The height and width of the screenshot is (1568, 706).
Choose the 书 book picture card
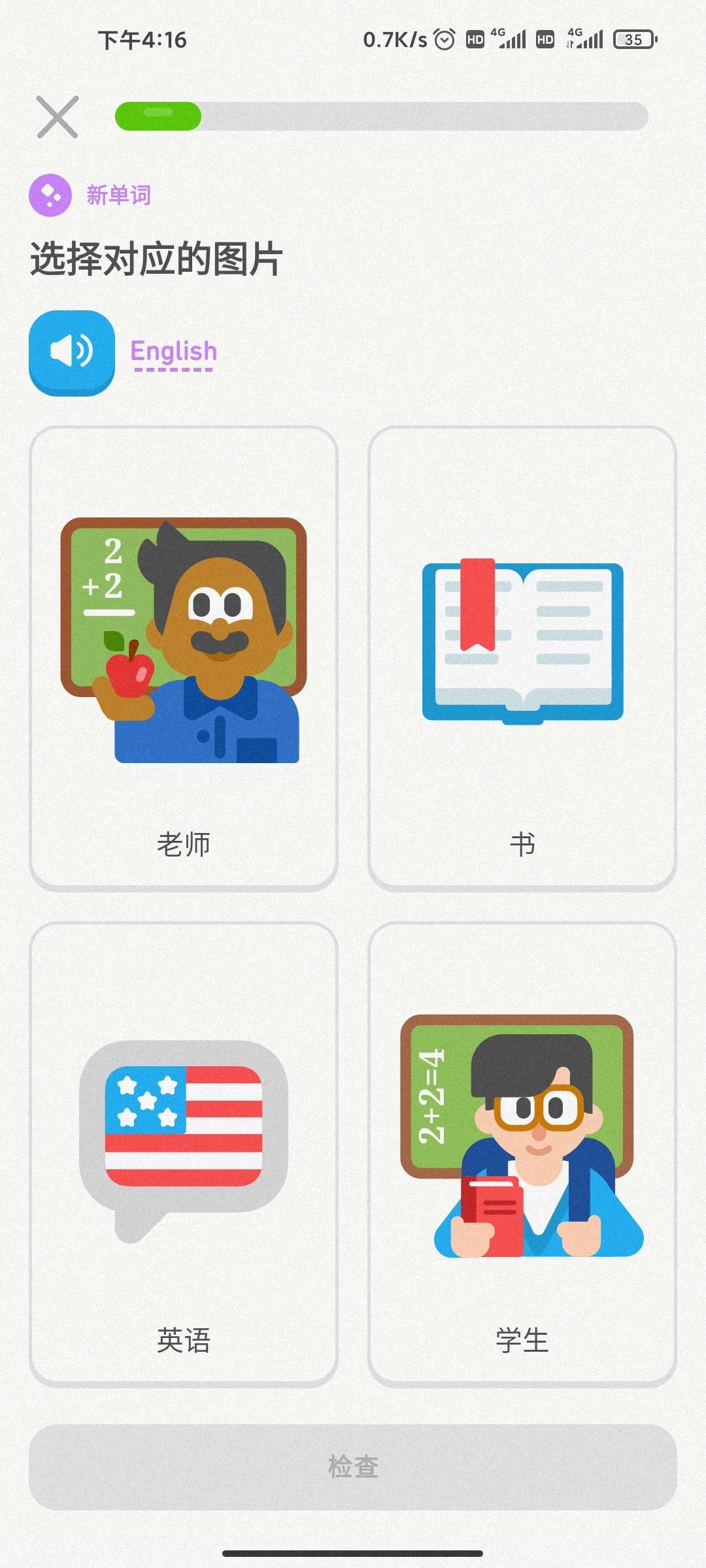pyautogui.click(x=522, y=658)
